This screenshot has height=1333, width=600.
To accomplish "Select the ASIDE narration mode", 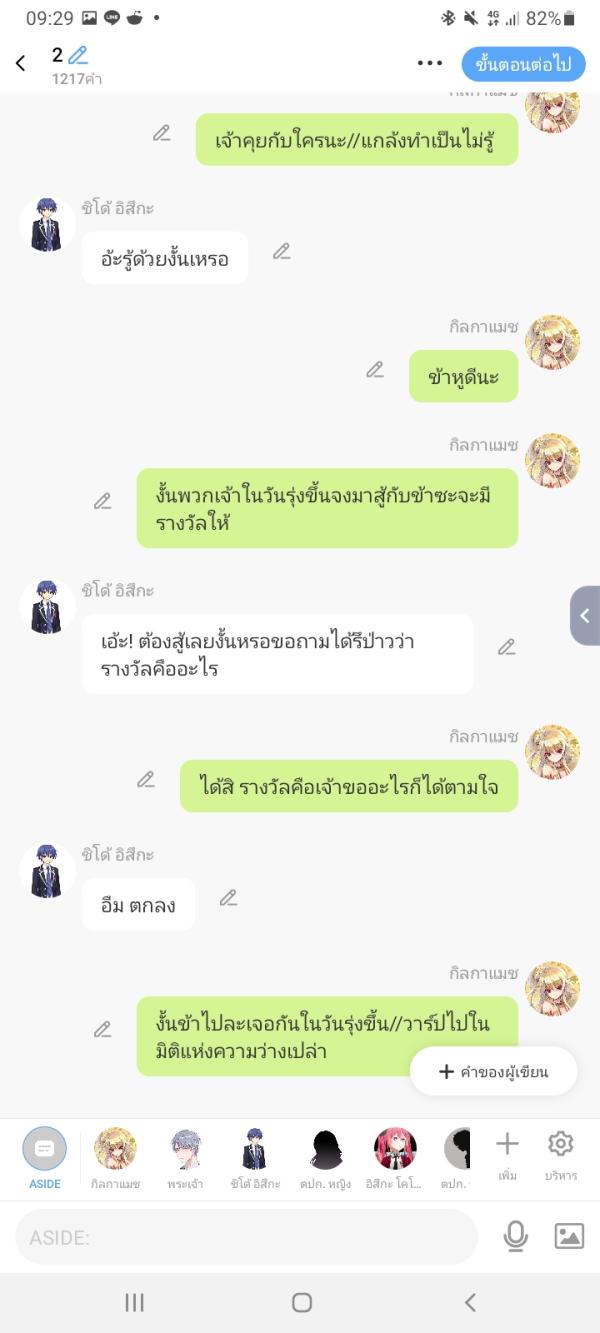I will 45,1157.
